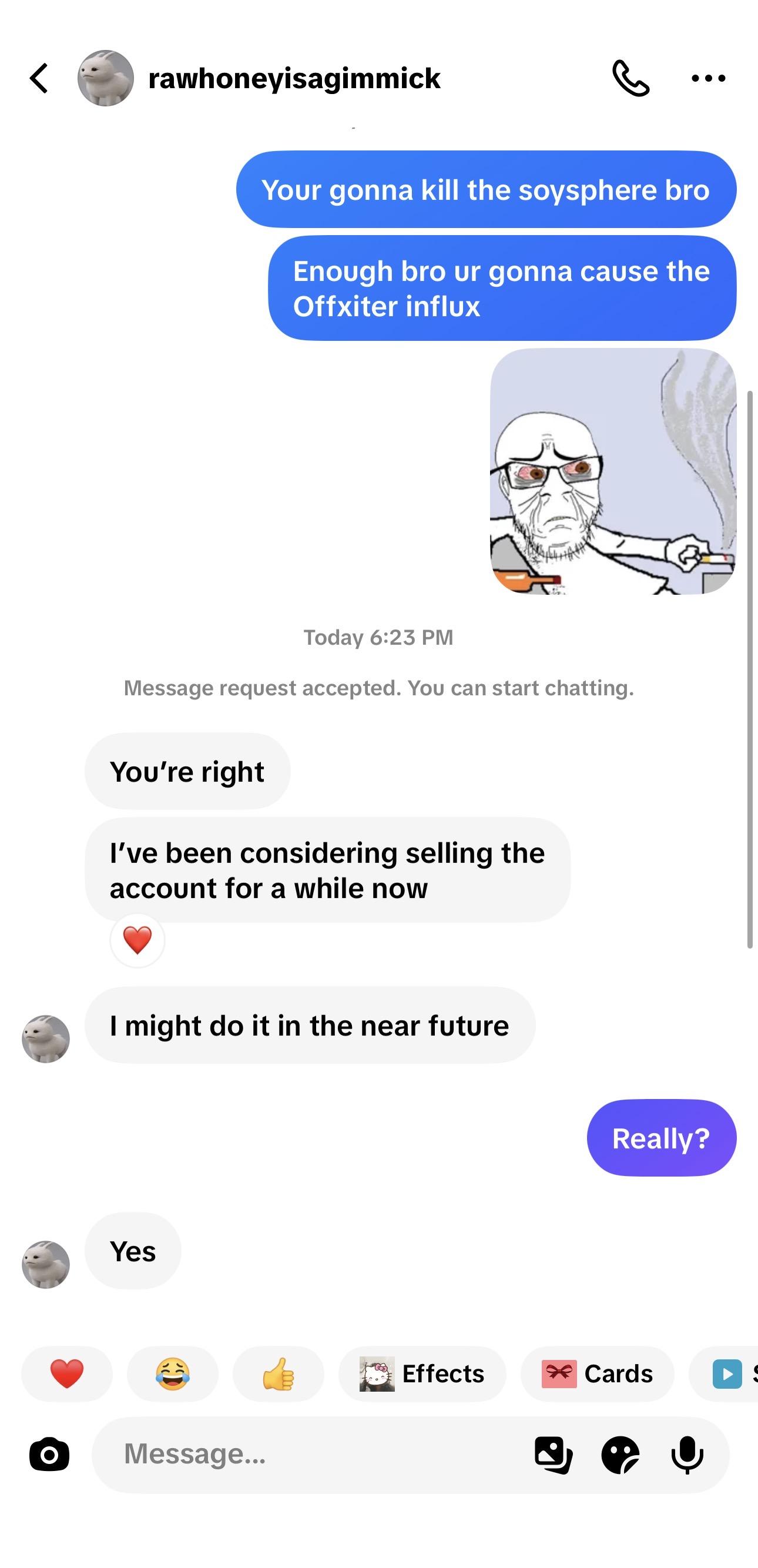Tap the heart reaction under selling message
This screenshot has height=1568, width=758.
pyautogui.click(x=137, y=940)
